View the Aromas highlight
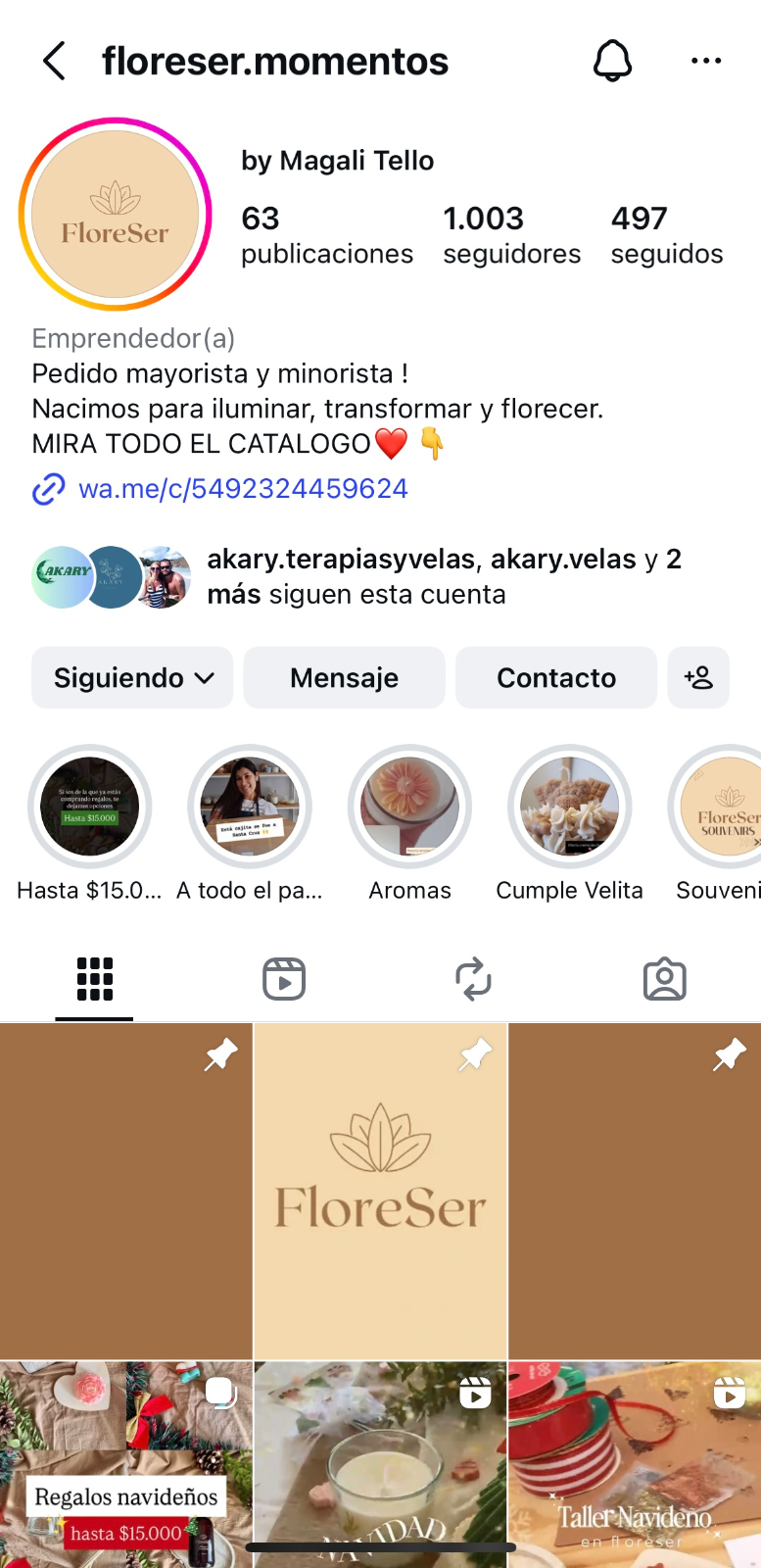The width and height of the screenshot is (761, 1568). click(x=409, y=807)
